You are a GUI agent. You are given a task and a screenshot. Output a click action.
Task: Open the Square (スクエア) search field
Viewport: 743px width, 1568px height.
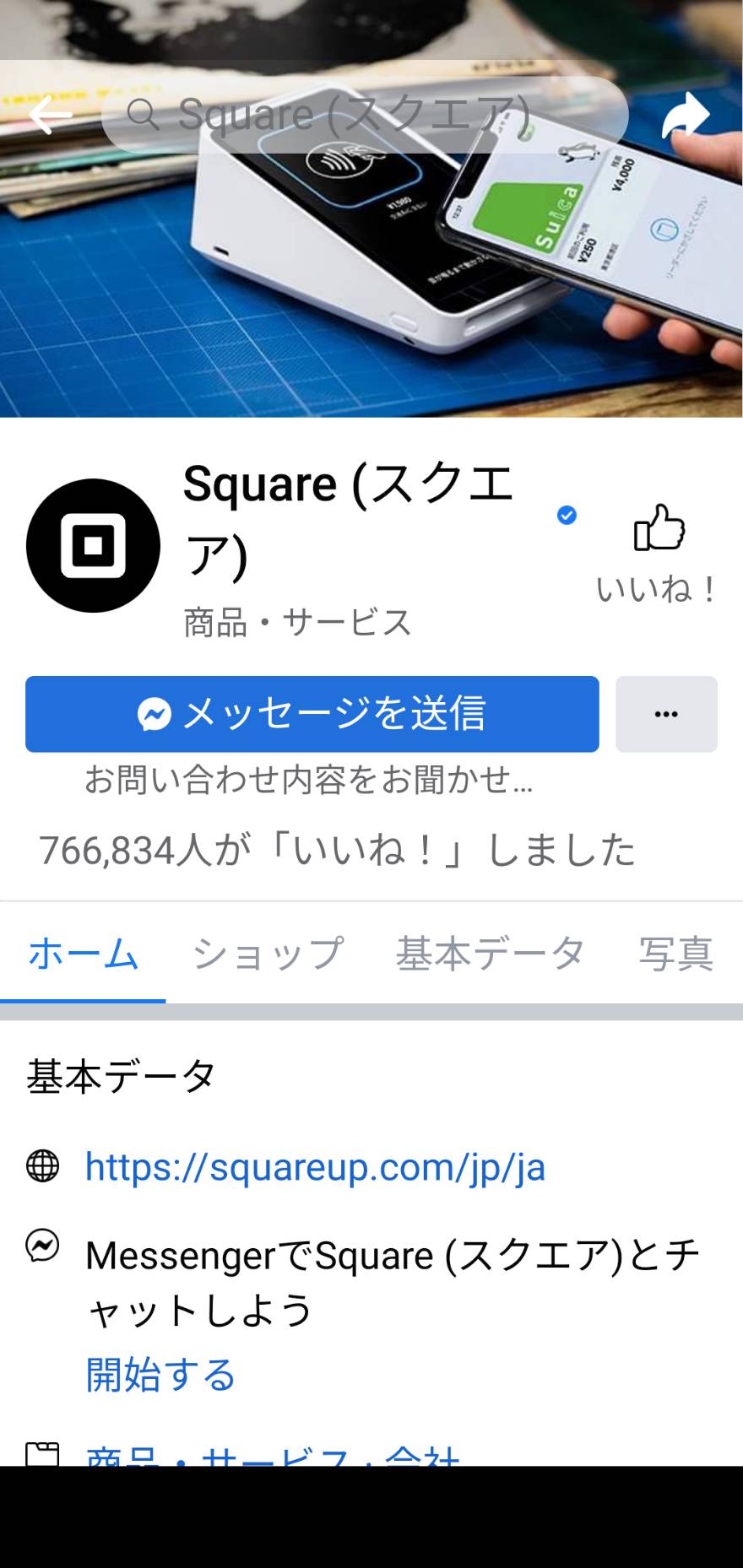(x=365, y=115)
